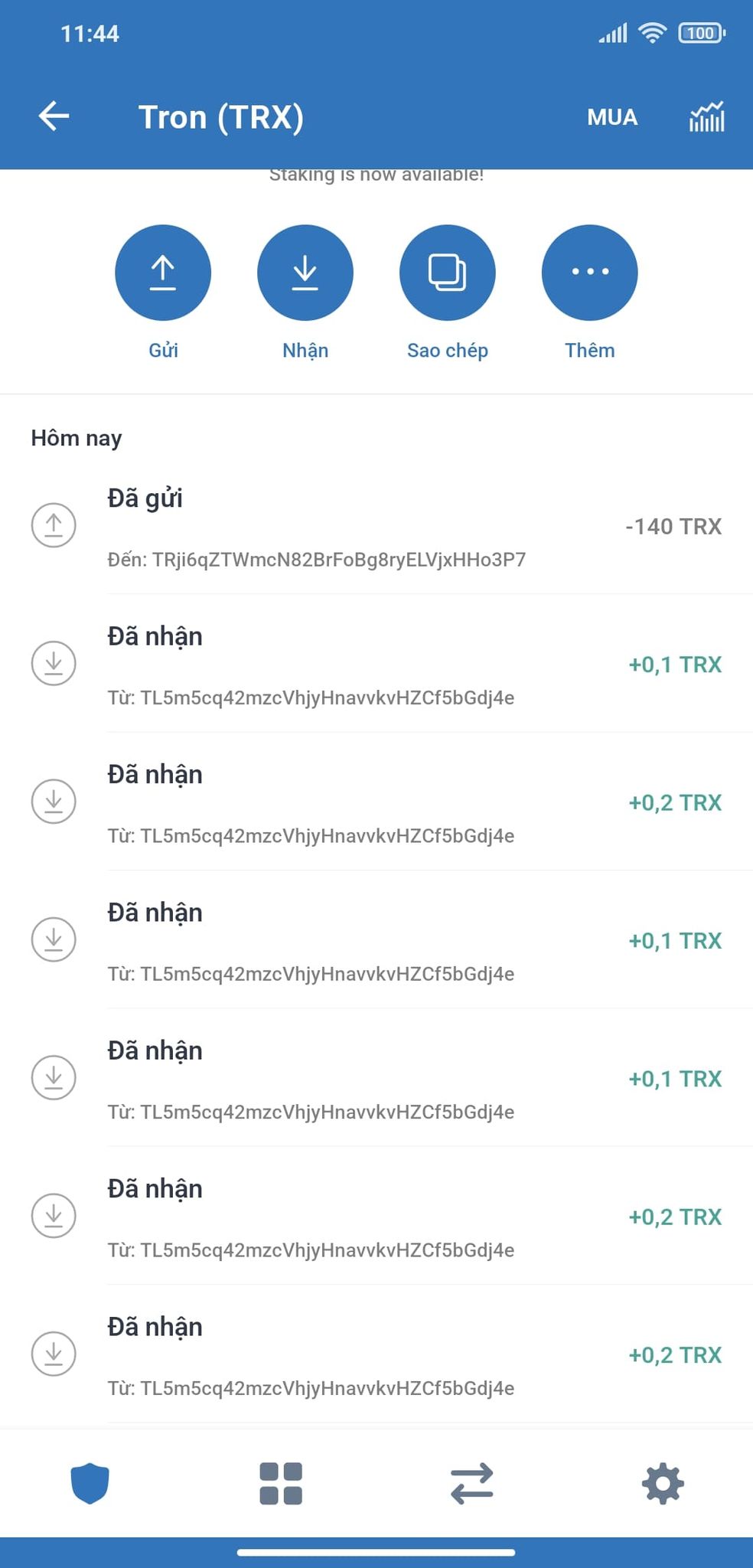Tap Nhận to receive TRX
The height and width of the screenshot is (1568, 753).
(x=305, y=273)
